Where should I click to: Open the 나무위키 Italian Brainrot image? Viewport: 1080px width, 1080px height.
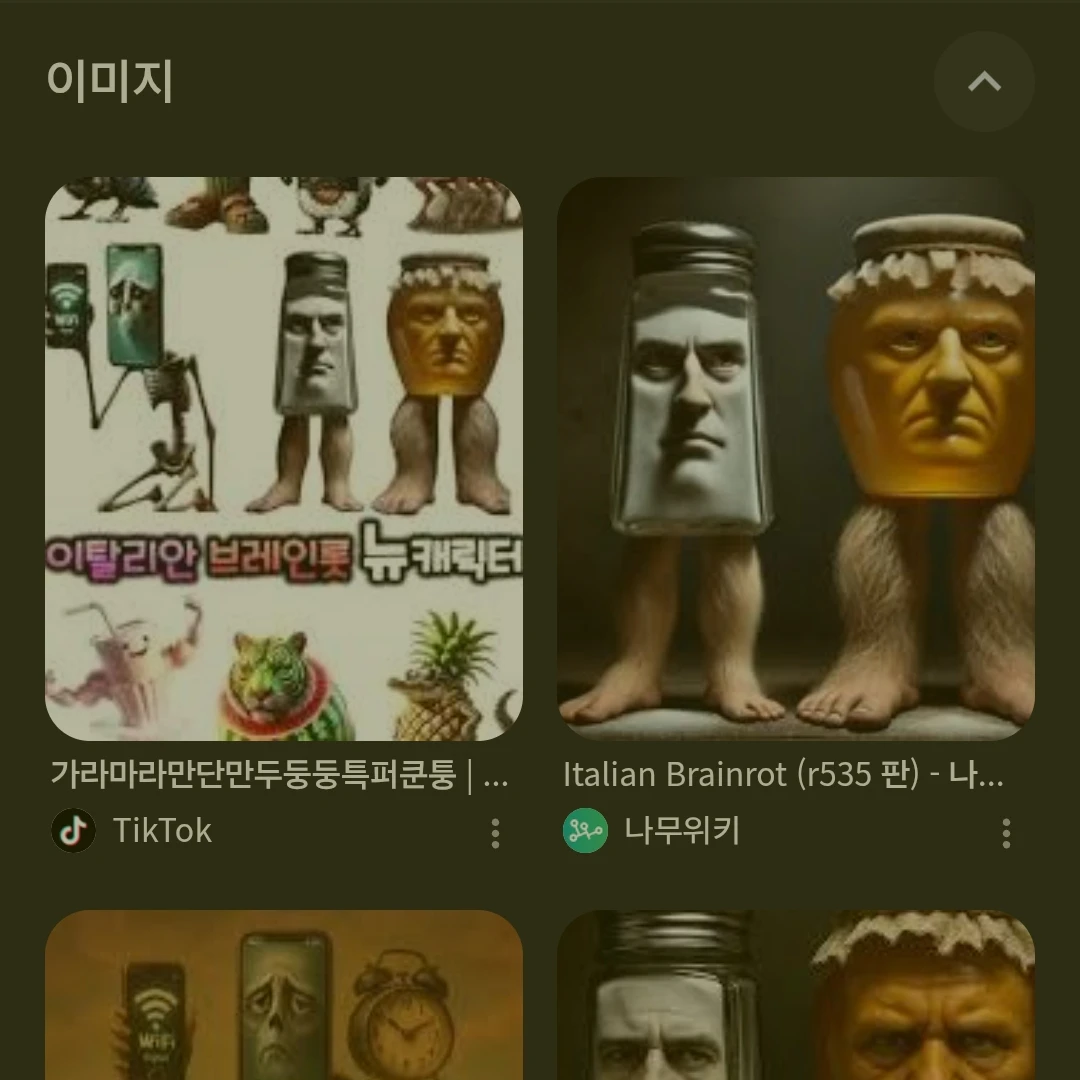795,459
